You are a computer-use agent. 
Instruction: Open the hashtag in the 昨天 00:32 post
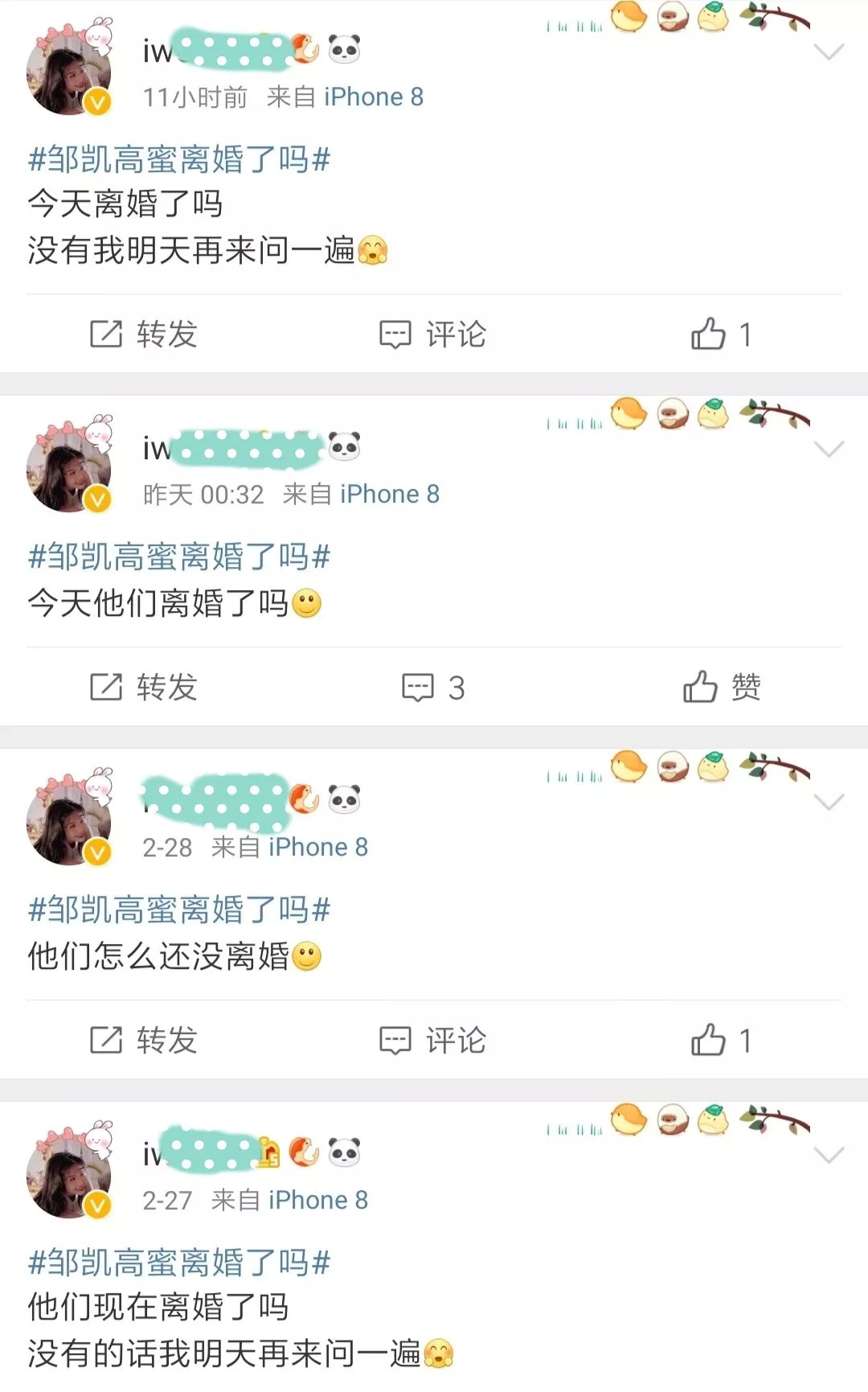pyautogui.click(x=179, y=556)
